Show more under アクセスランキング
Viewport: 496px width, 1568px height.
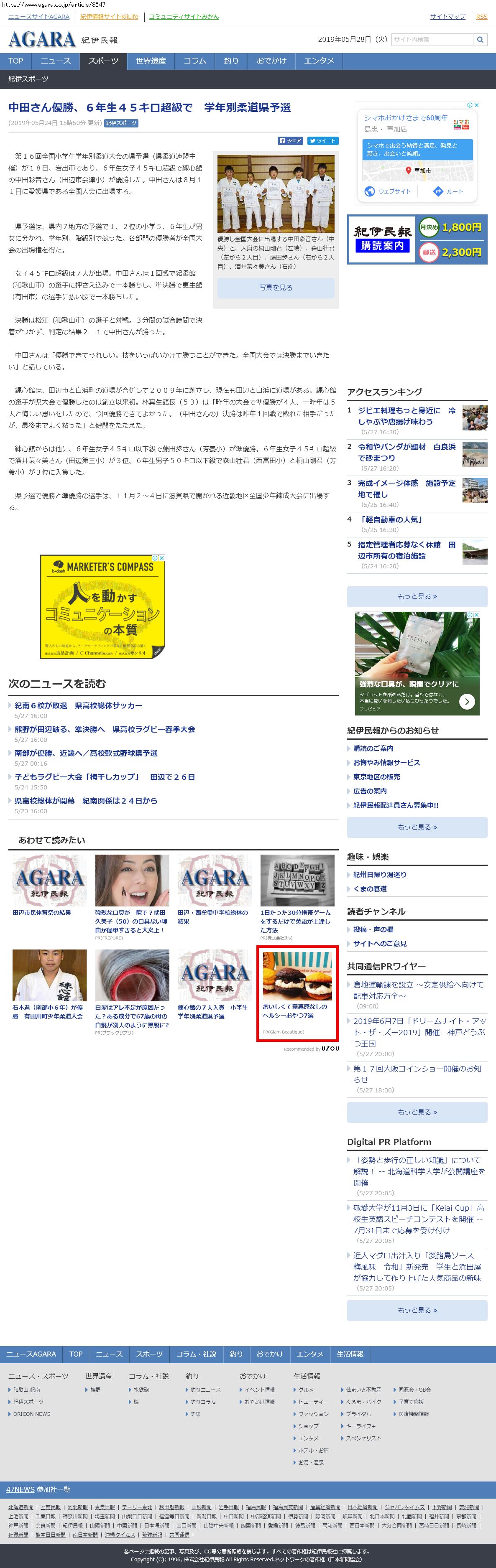click(x=417, y=596)
